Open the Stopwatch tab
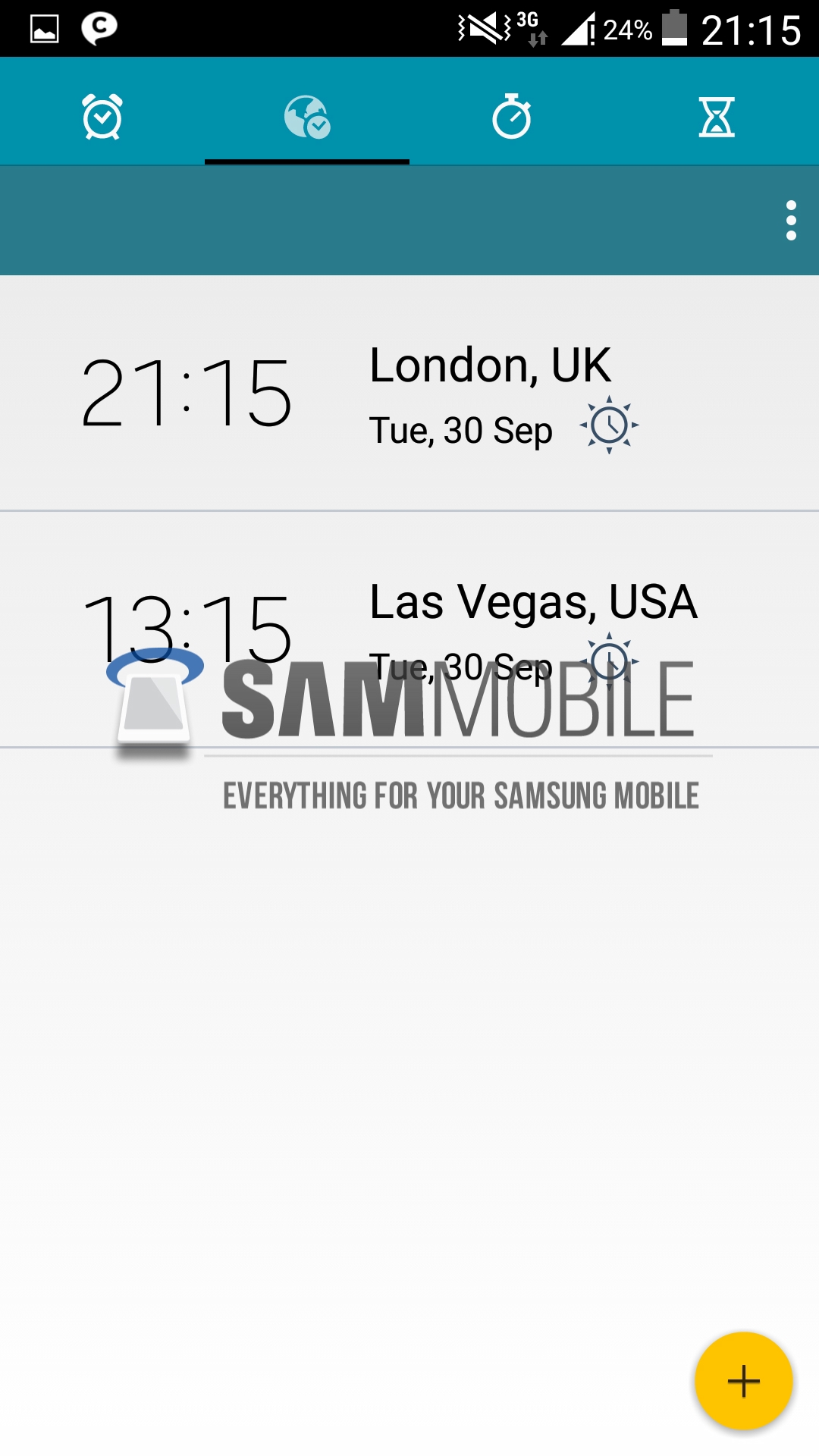This screenshot has width=819, height=1456. point(512,116)
